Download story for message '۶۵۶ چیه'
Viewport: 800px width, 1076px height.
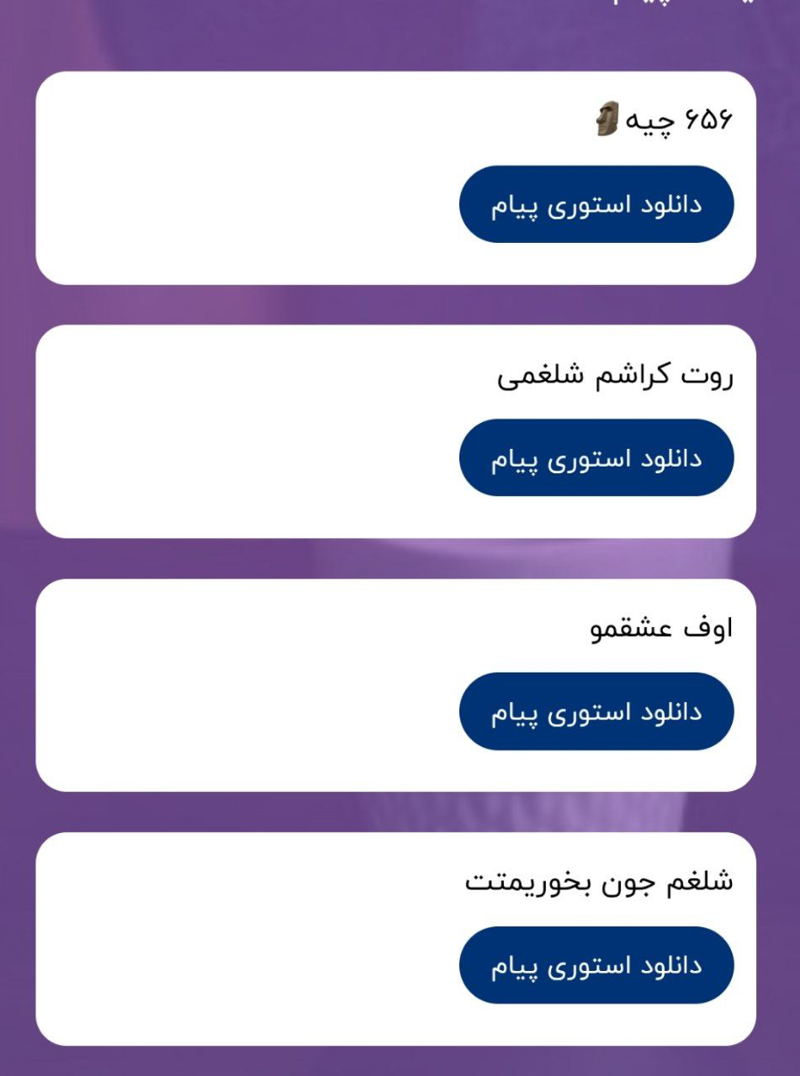click(x=596, y=204)
